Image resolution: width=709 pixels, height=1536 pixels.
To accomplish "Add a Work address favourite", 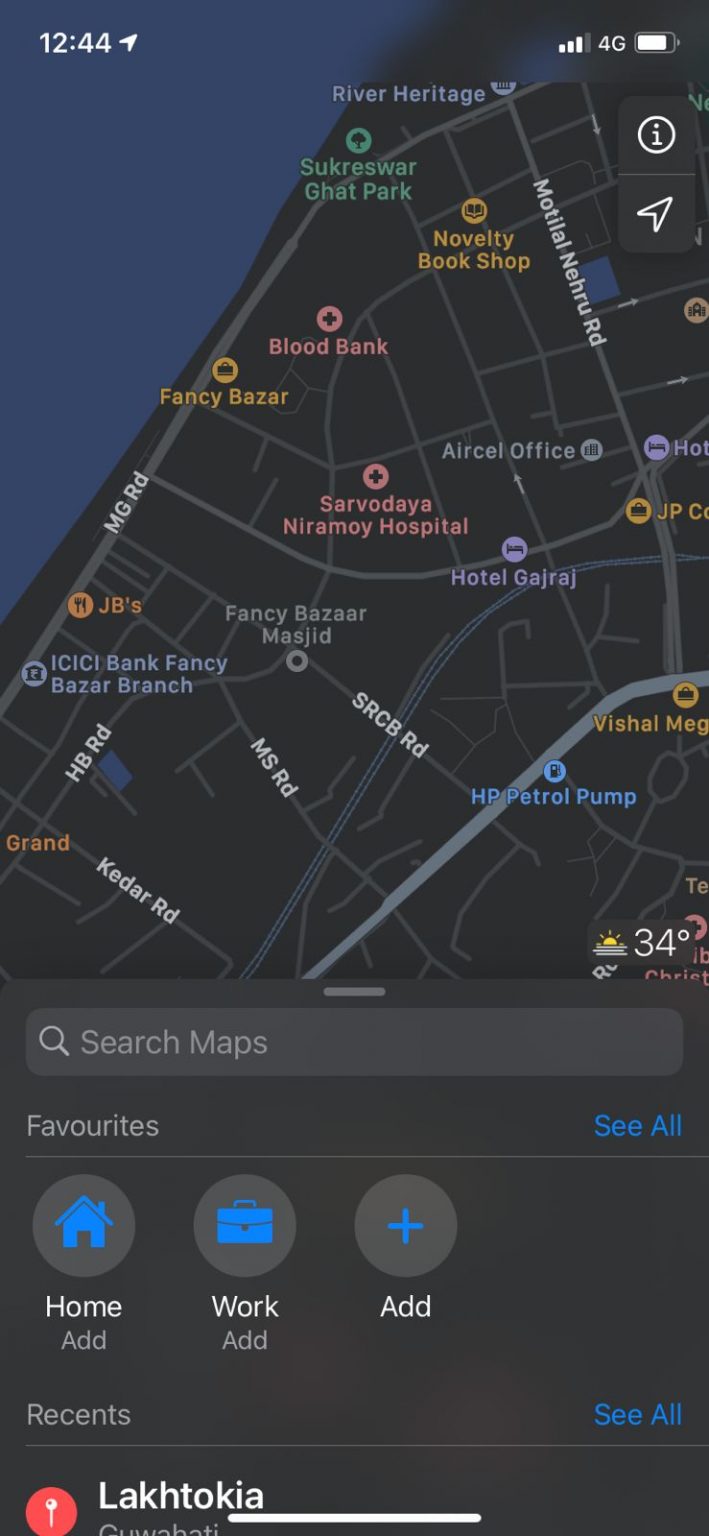I will pyautogui.click(x=245, y=1264).
